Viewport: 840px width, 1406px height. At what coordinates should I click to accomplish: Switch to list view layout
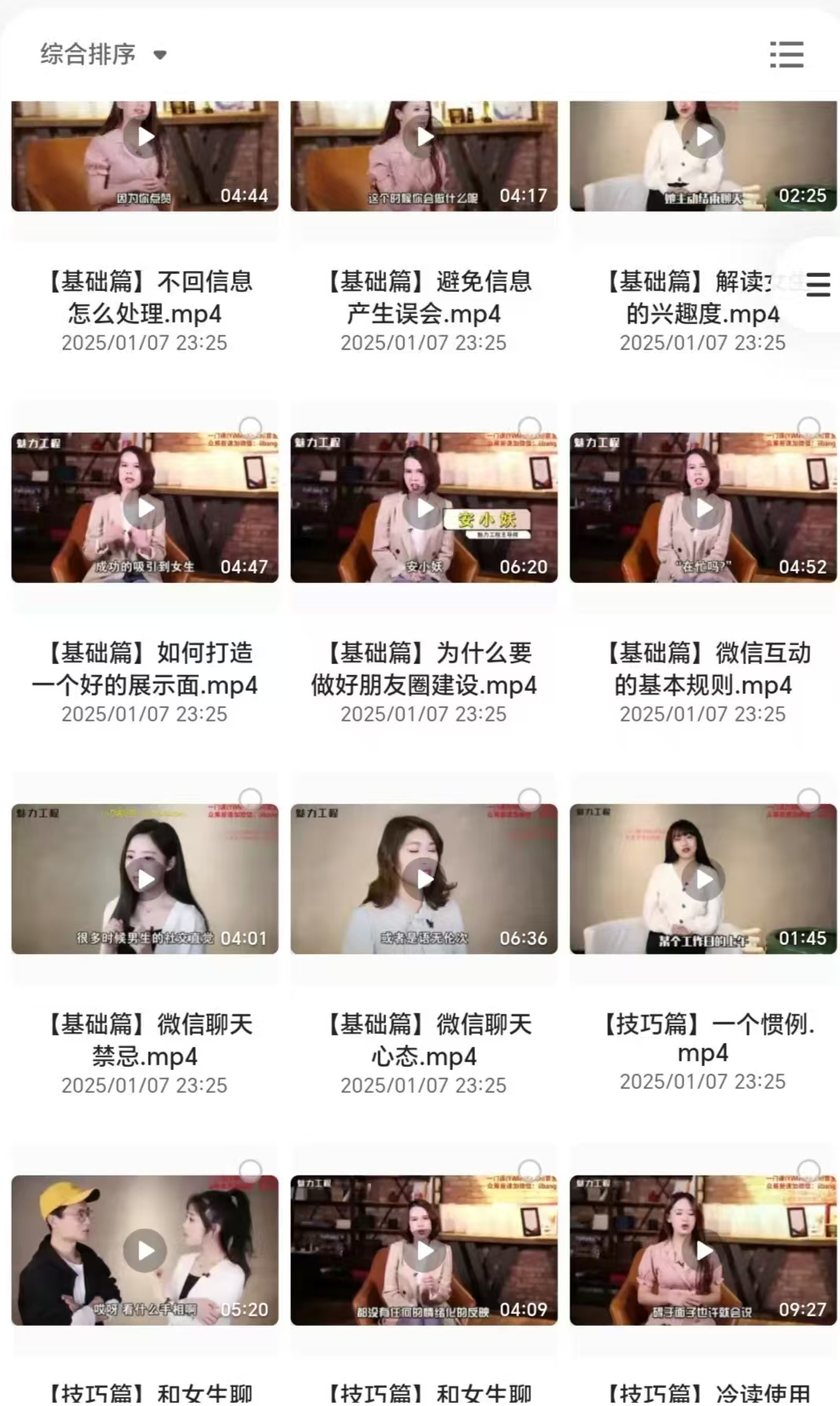point(786,54)
